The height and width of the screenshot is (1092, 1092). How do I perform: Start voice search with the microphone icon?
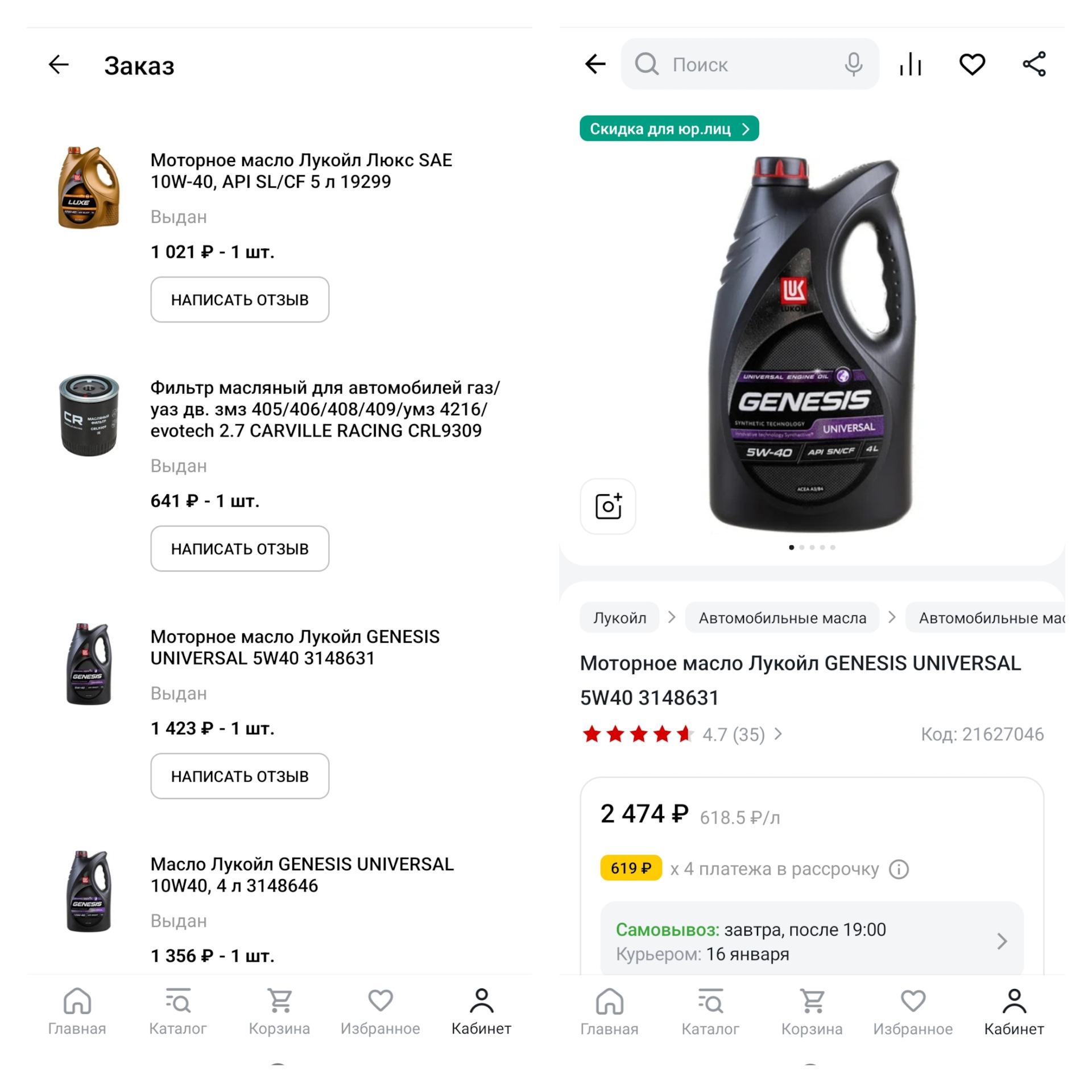(853, 64)
